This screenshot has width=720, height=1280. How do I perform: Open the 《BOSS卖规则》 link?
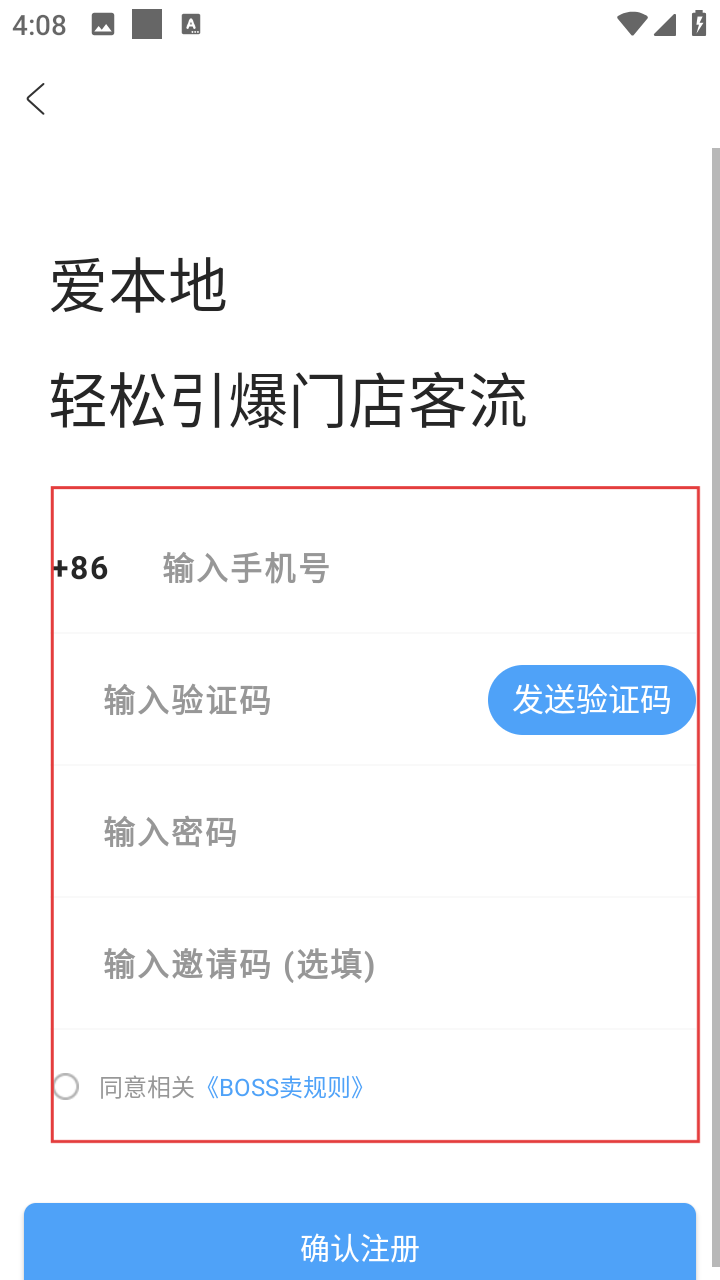pos(283,1088)
